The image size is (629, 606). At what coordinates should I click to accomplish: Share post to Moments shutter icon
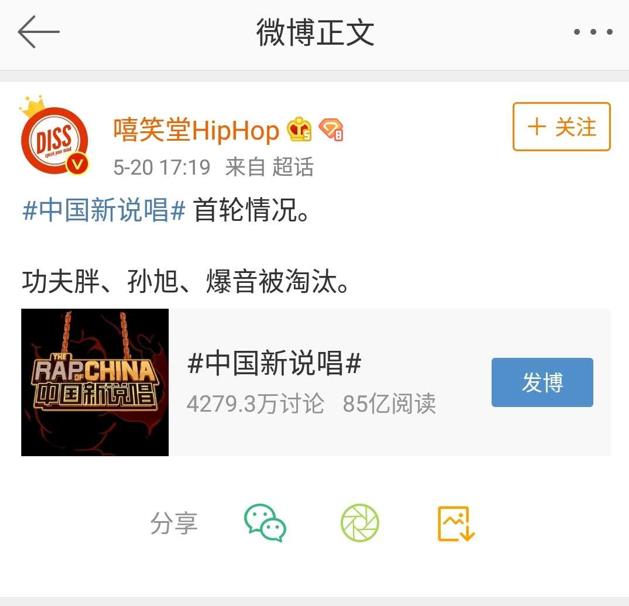[x=360, y=523]
